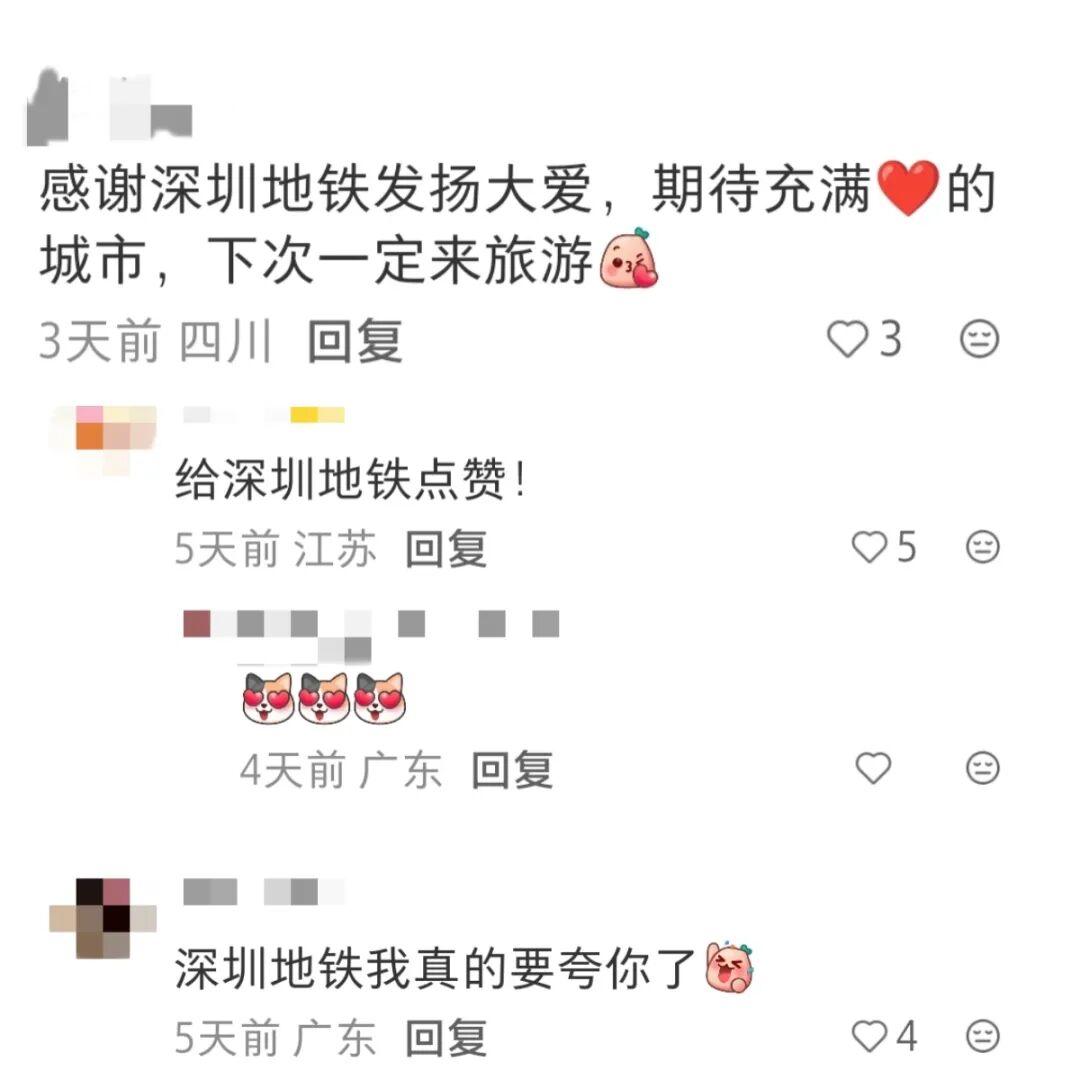Reply to the Sichuan comment about traveling
This screenshot has width=1080, height=1080.
354,342
